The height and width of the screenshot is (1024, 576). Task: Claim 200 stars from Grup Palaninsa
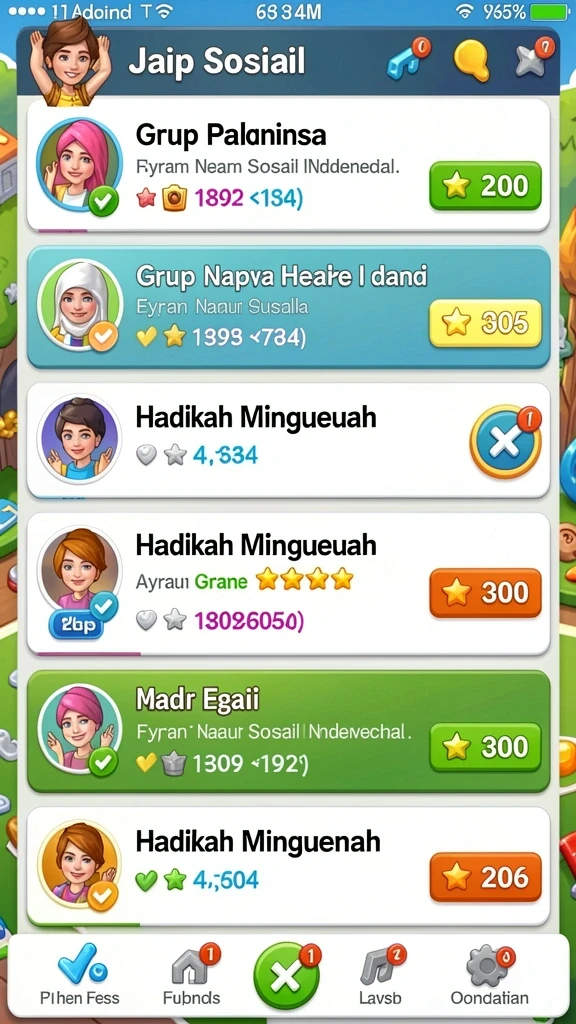point(485,186)
